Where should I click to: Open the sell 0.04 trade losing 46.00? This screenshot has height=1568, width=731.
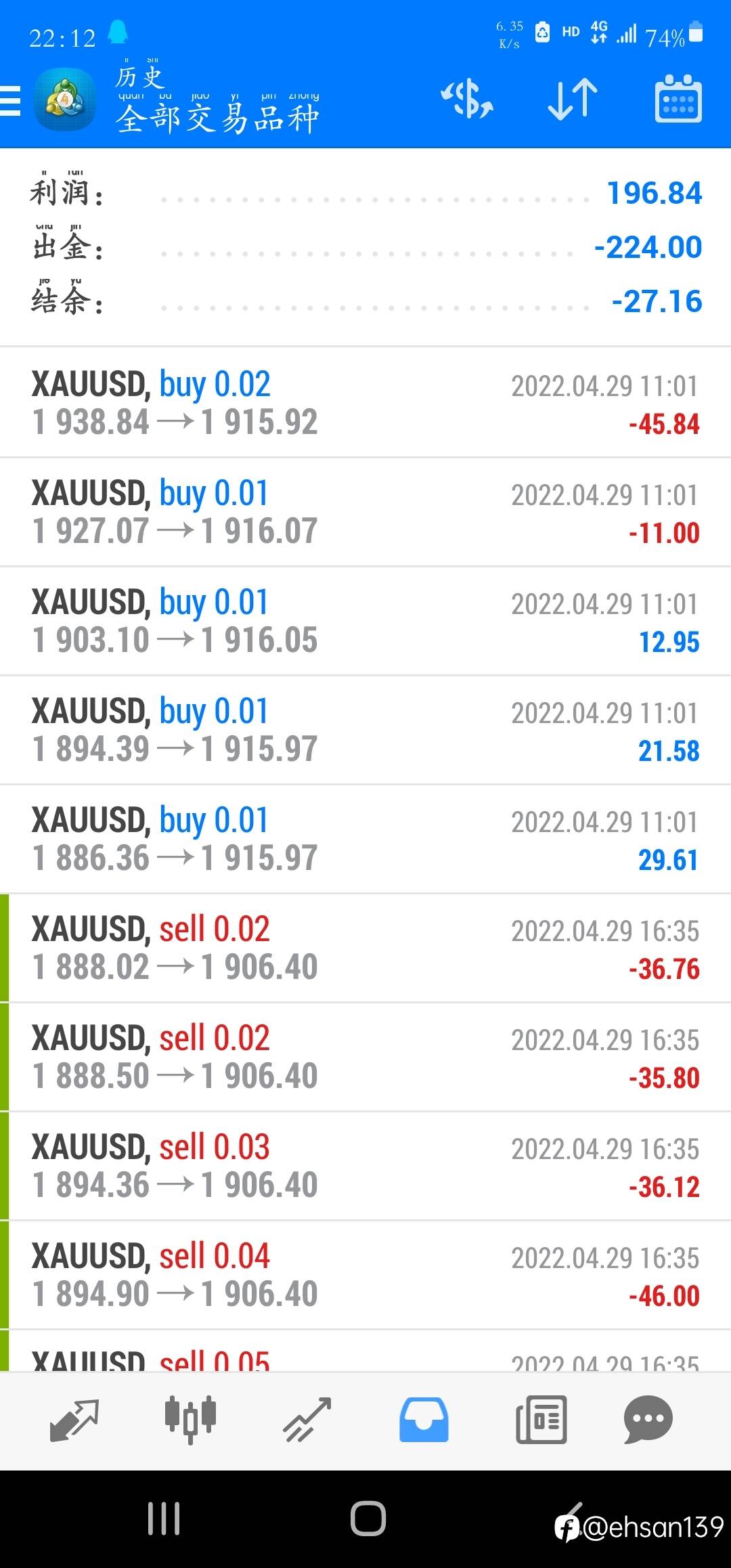[x=365, y=1275]
